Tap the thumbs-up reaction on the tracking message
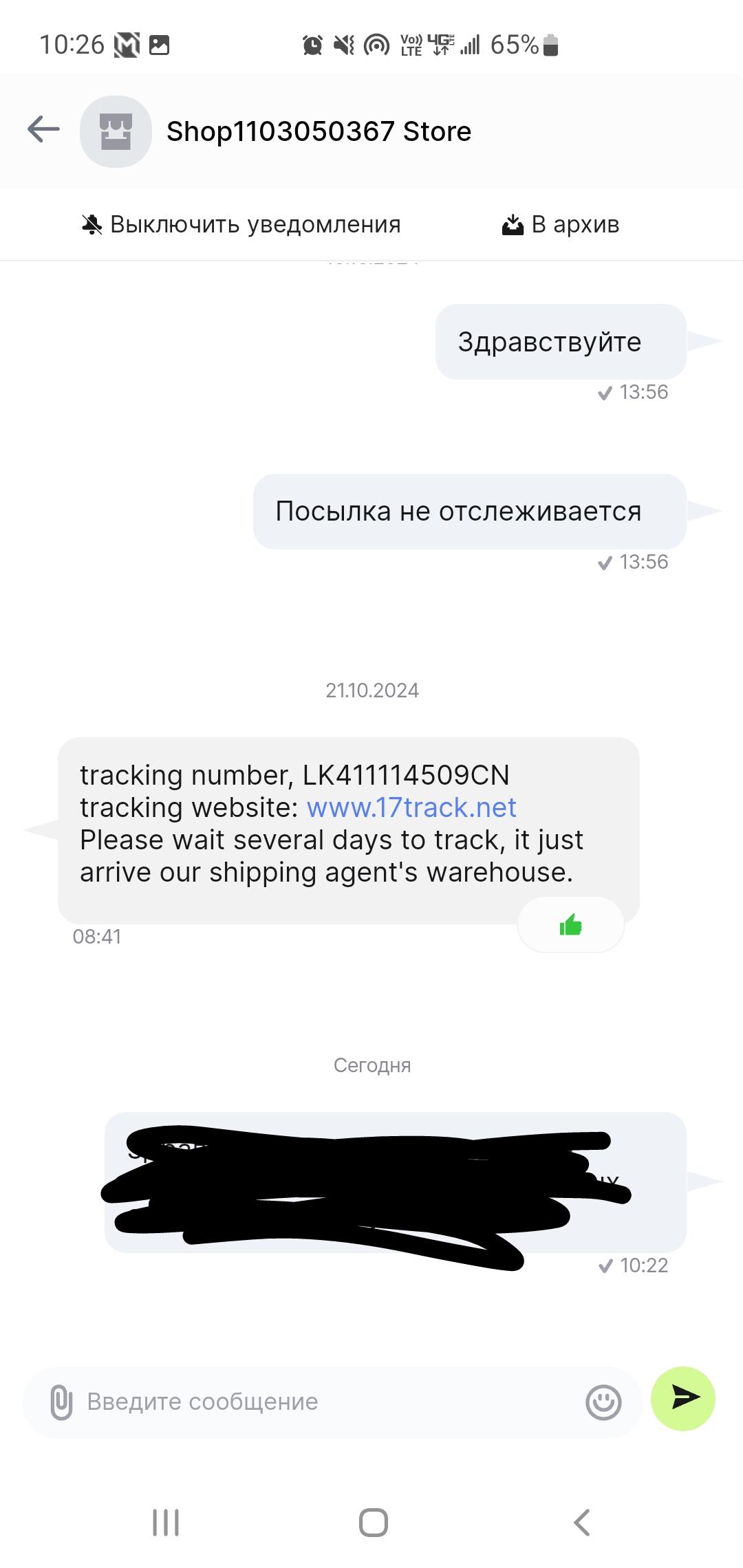The image size is (743, 1568). coord(570,926)
